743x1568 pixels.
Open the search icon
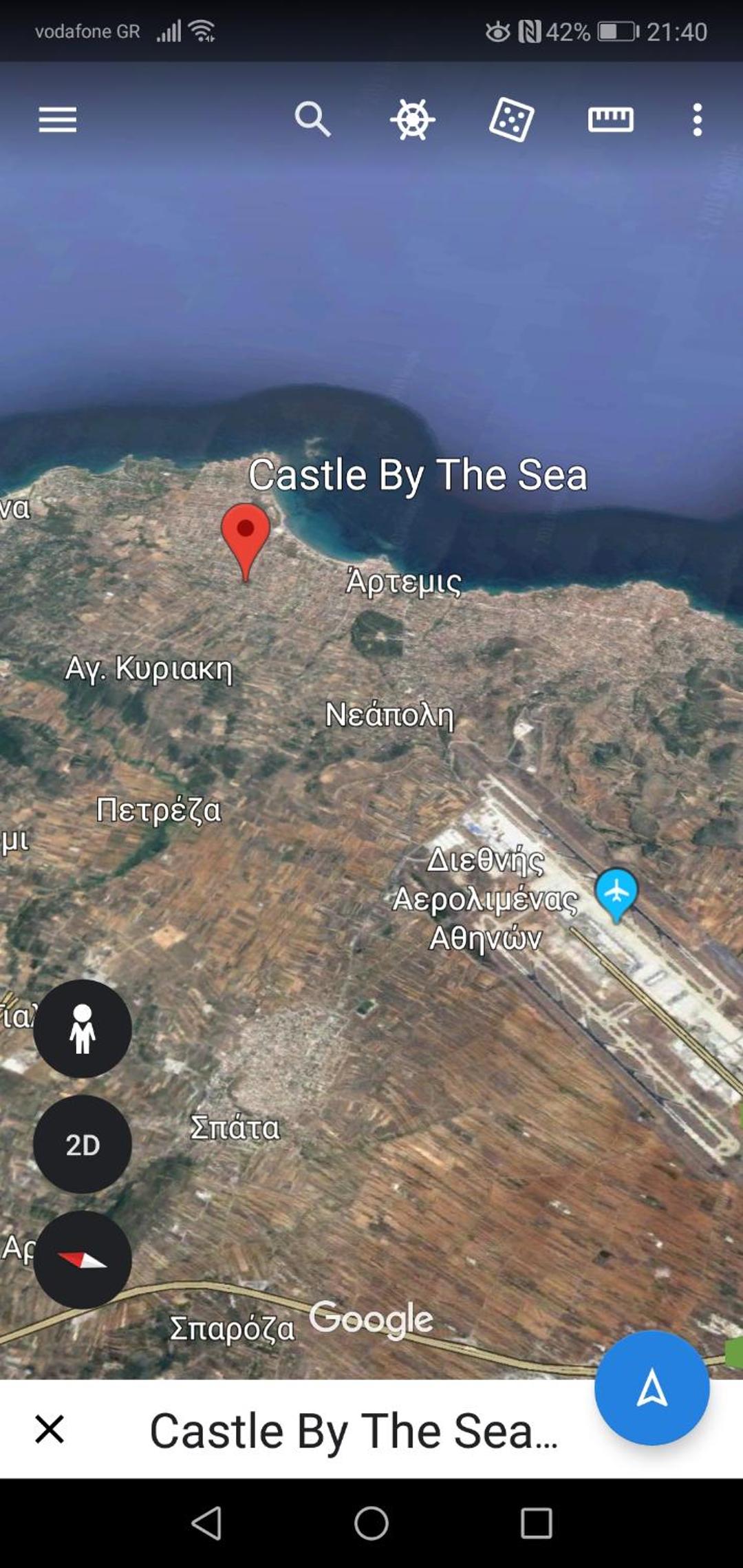click(x=312, y=120)
